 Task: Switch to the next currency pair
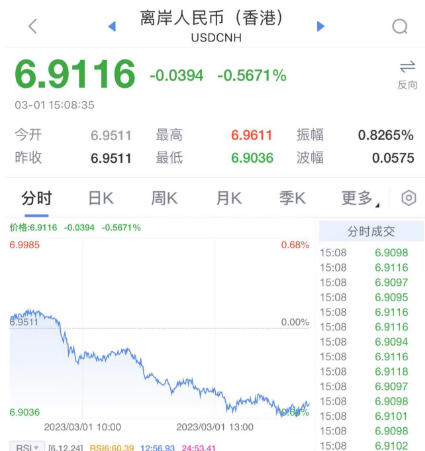pos(320,26)
